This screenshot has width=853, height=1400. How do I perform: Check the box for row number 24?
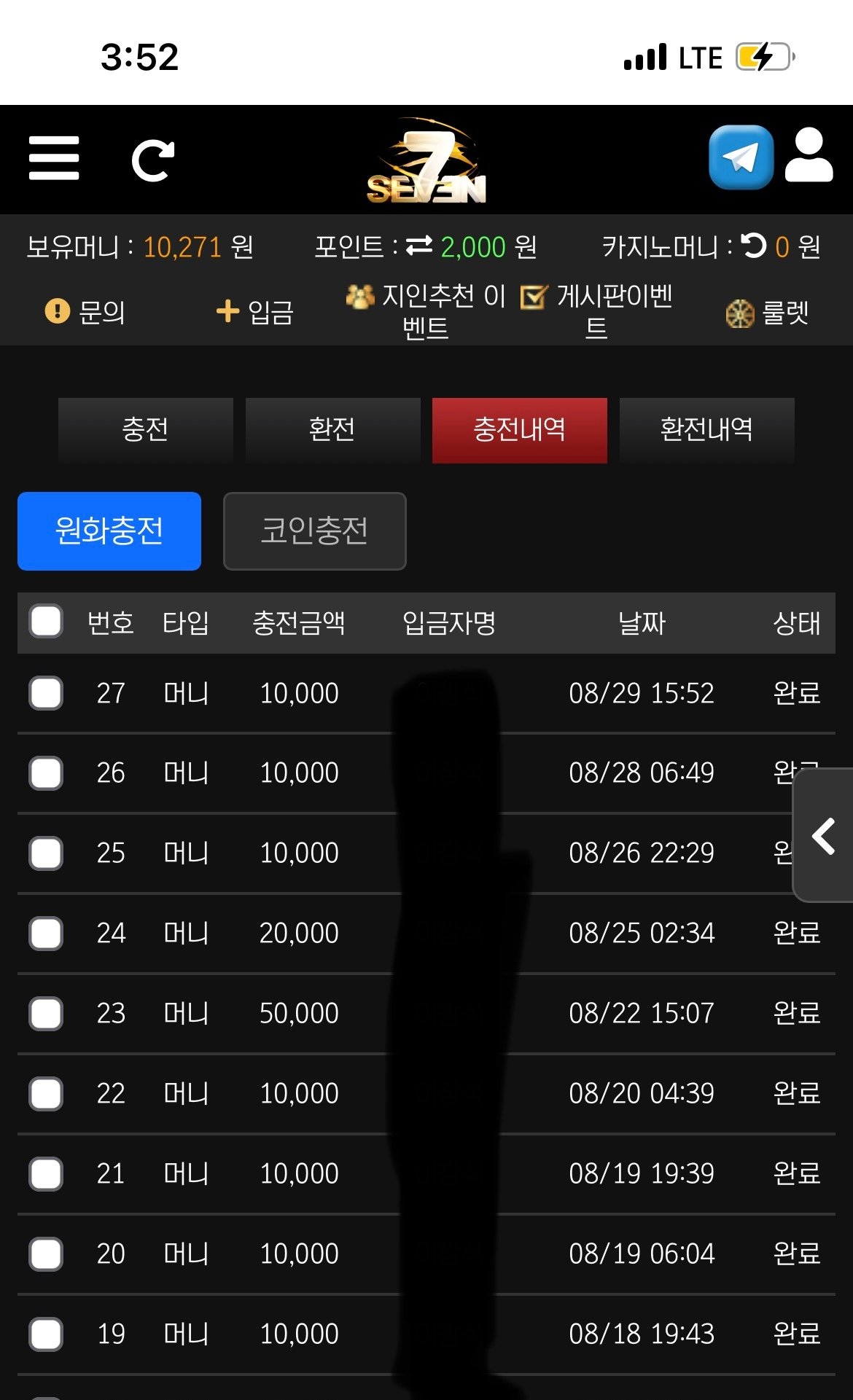point(46,933)
